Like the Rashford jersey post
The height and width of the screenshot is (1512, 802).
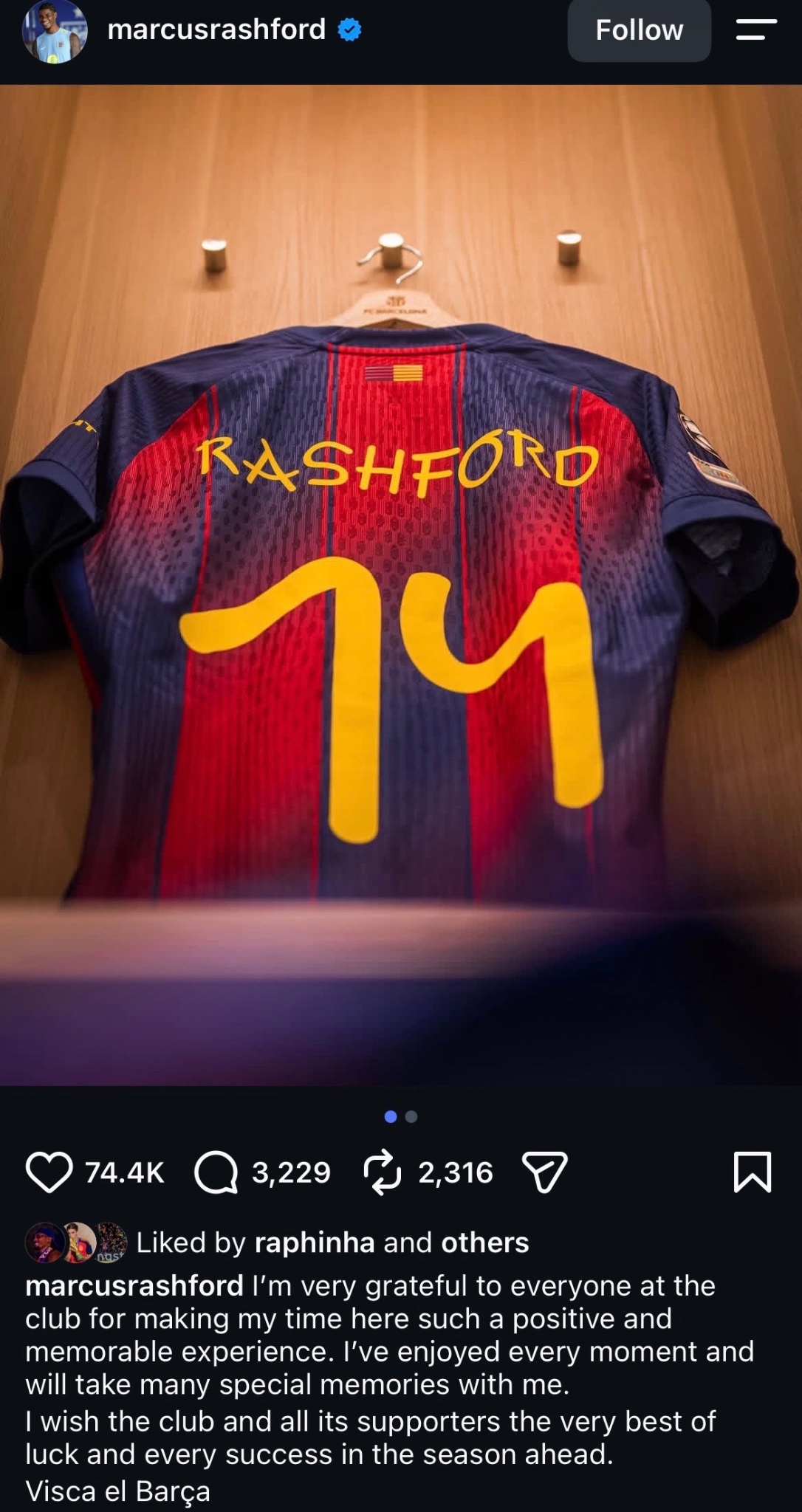(49, 1172)
